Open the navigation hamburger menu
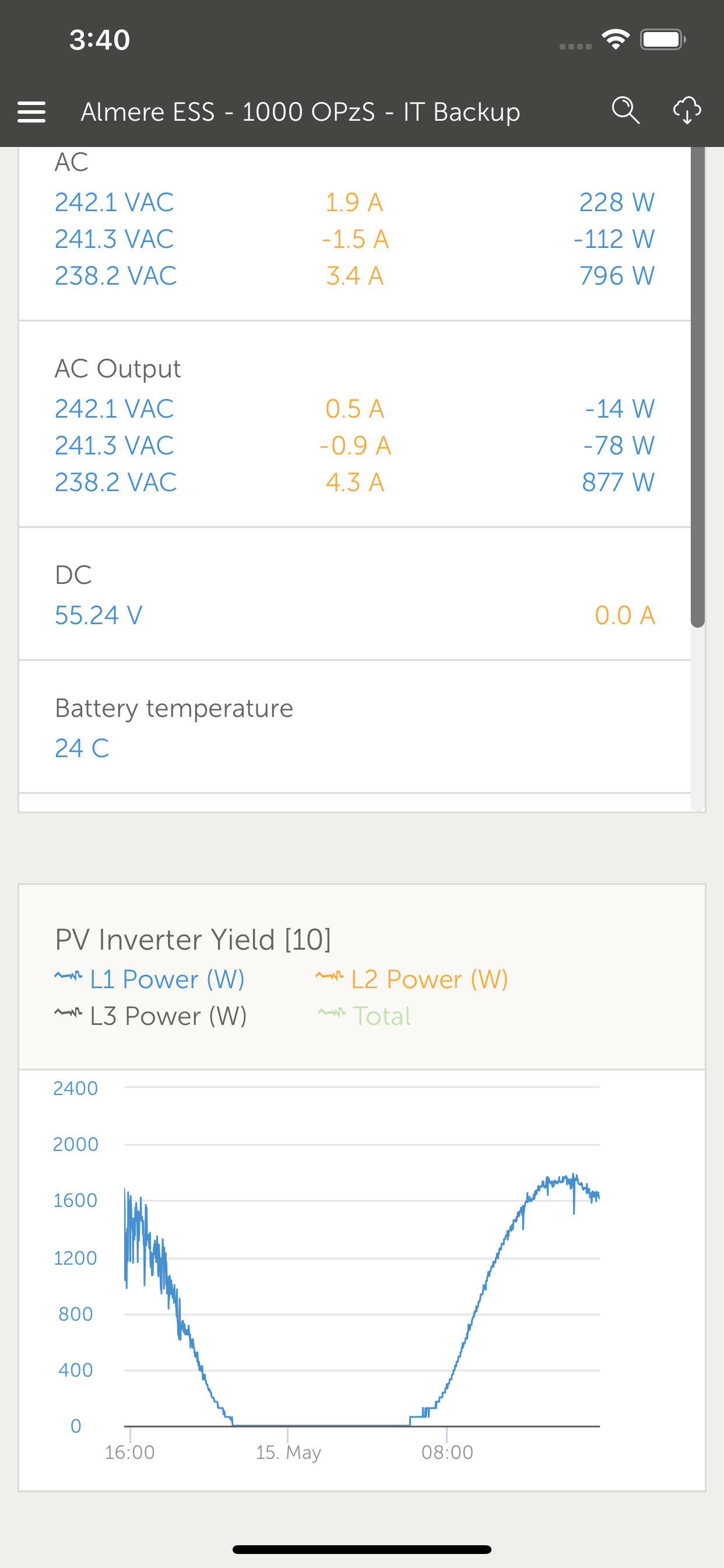 (32, 111)
